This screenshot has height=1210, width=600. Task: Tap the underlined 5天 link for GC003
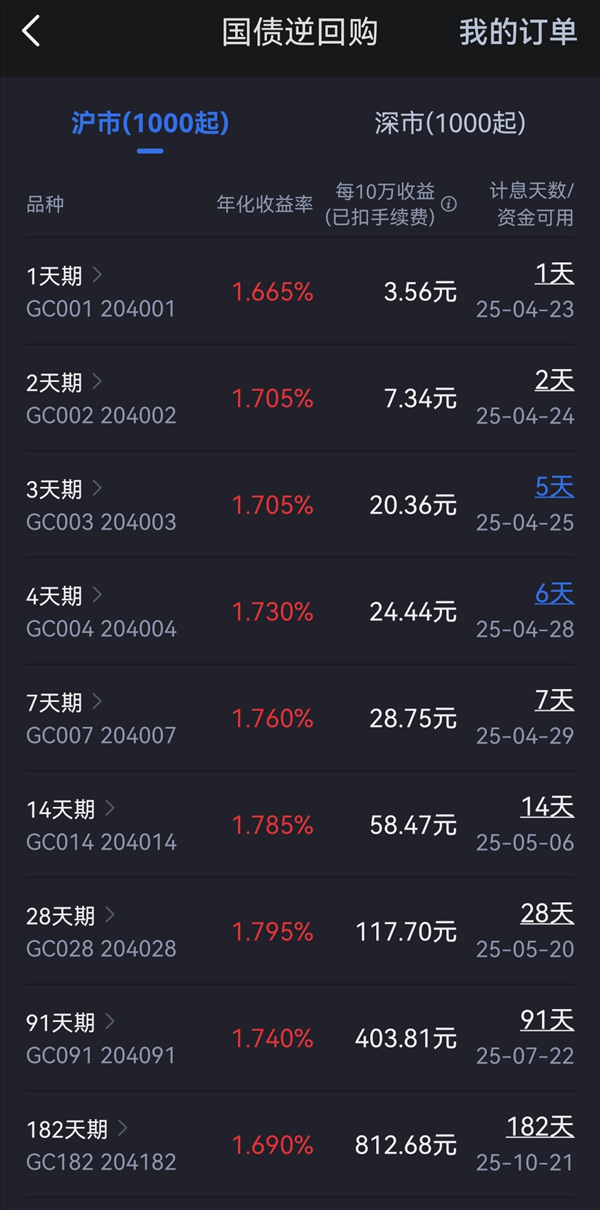(x=555, y=487)
